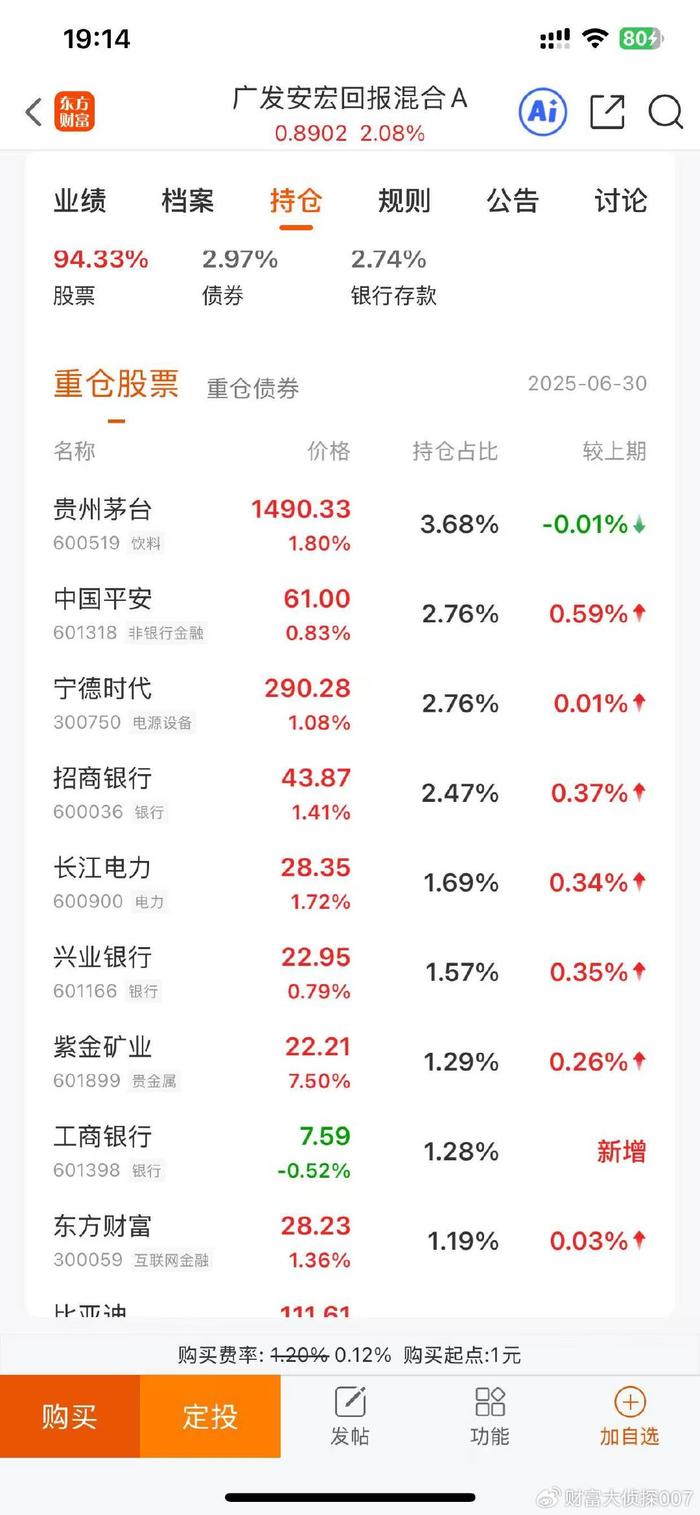Open the 贵州茅台 stock row
This screenshot has width=700, height=1515.
point(350,525)
